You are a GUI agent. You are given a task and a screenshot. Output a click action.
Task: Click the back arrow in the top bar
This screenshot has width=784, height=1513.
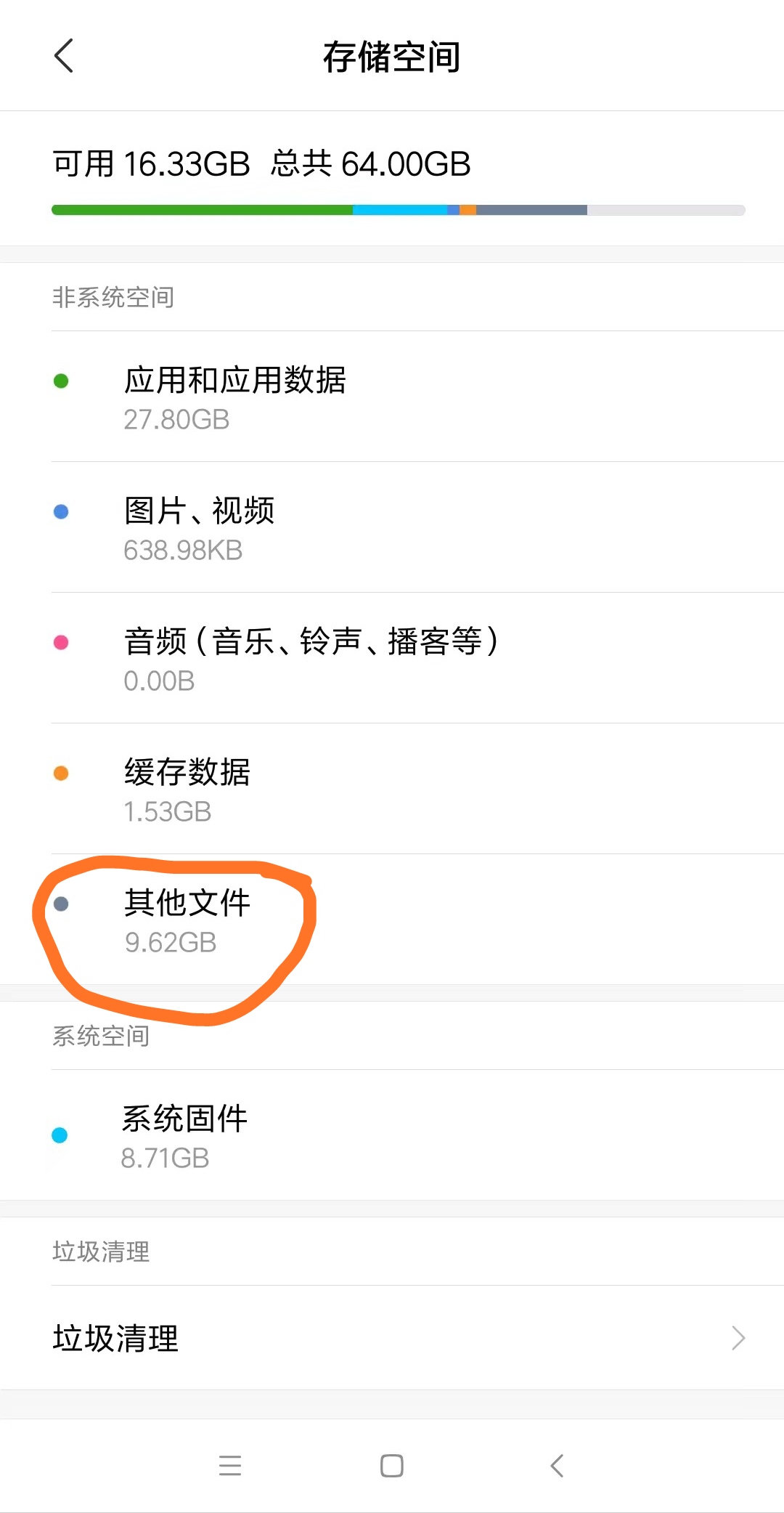pyautogui.click(x=65, y=55)
